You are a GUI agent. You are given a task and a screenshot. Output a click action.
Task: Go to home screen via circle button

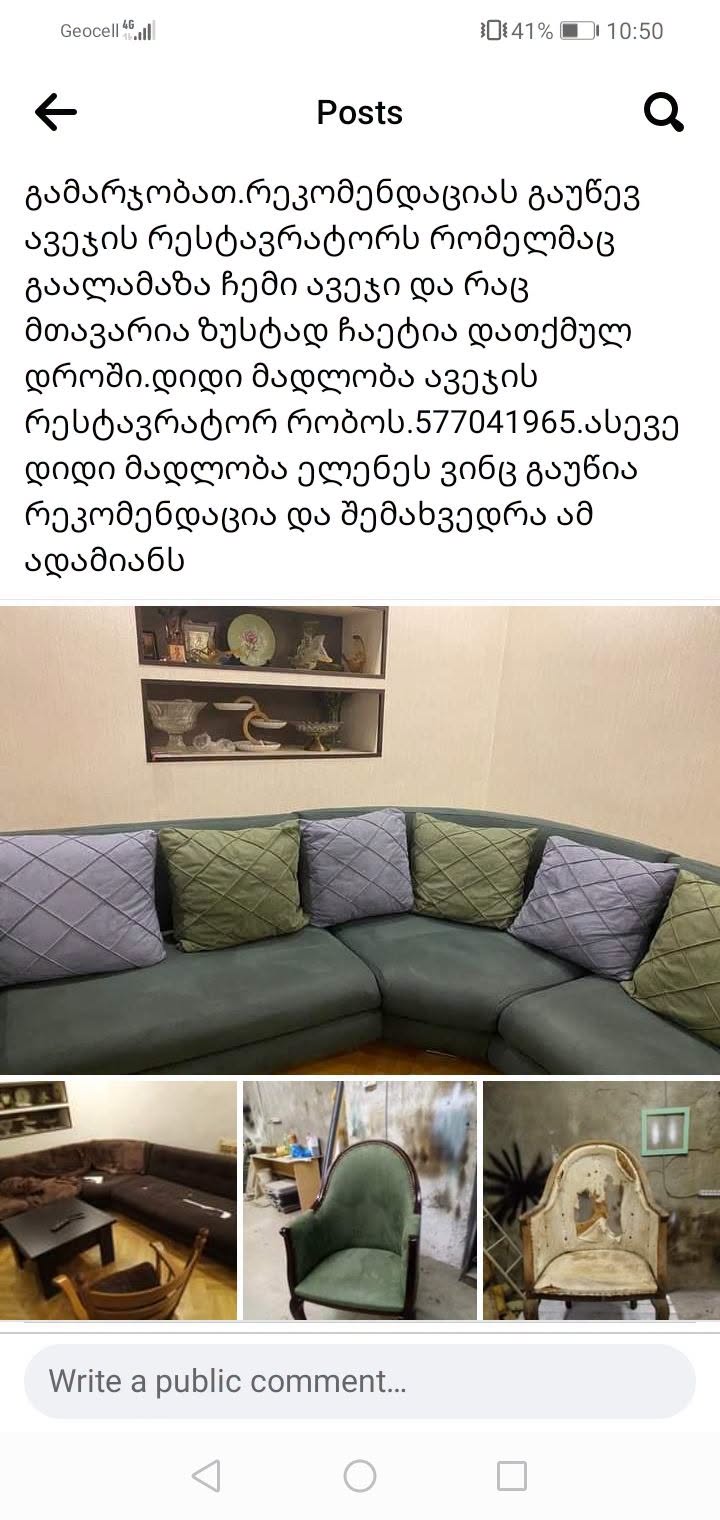point(360,1475)
